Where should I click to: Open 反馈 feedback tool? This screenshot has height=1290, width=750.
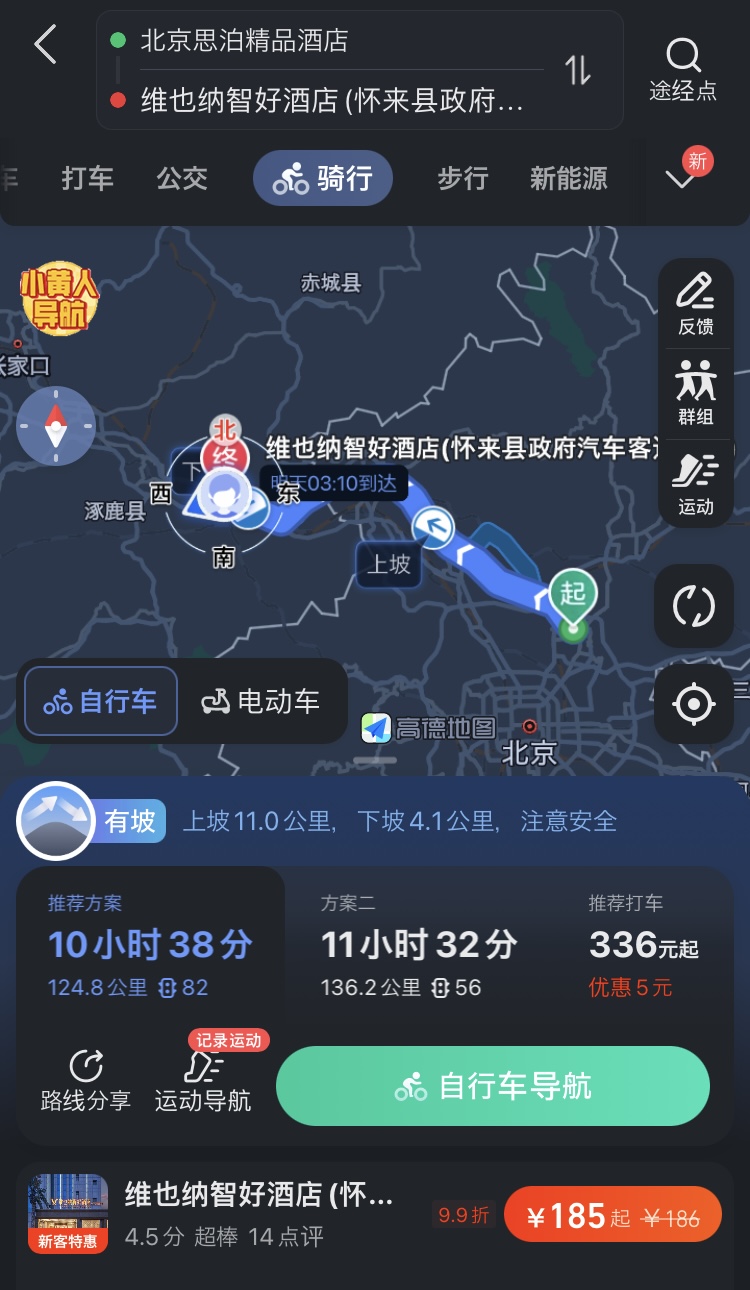696,303
